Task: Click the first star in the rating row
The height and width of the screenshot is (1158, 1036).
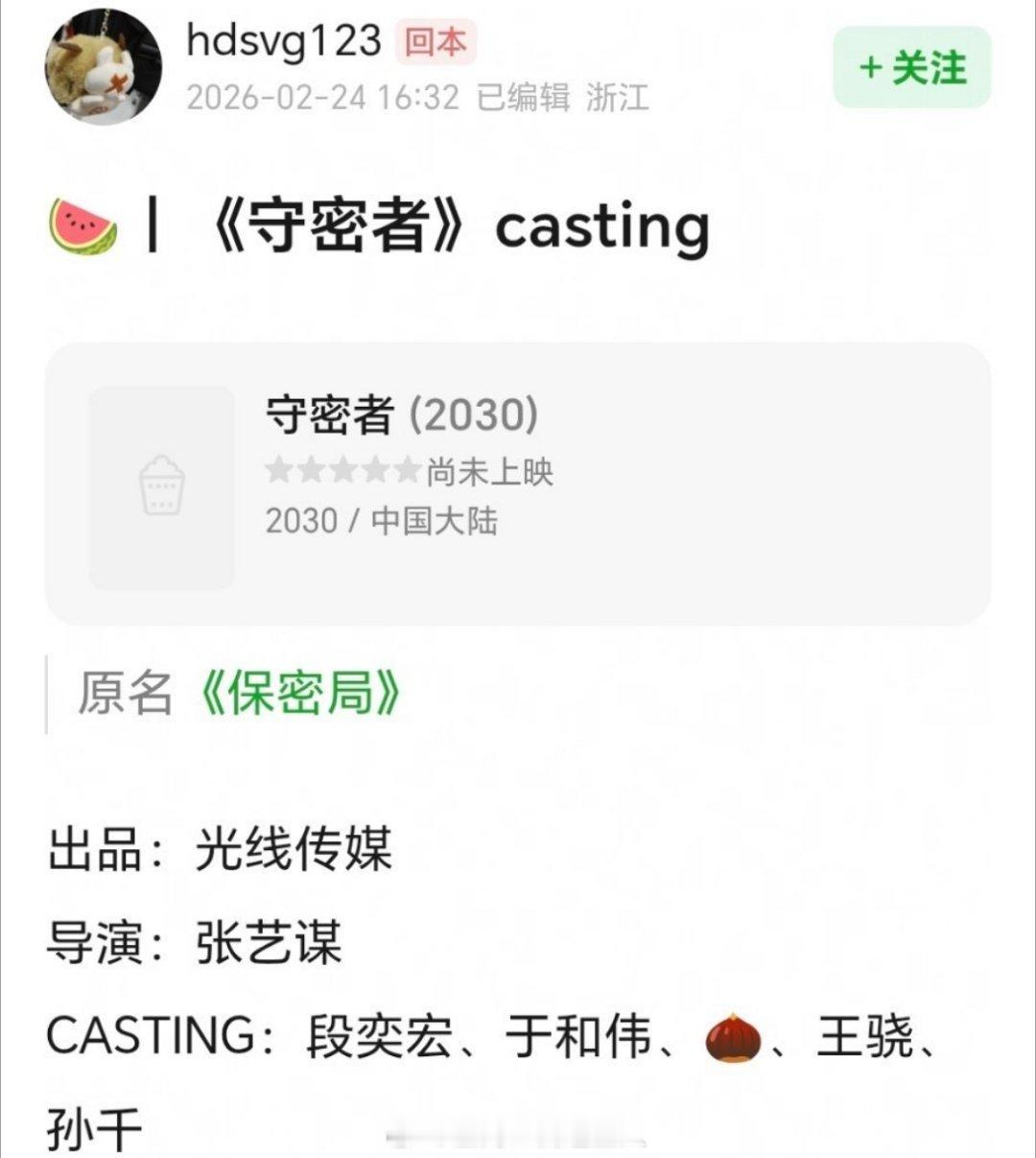Action: pyautogui.click(x=281, y=470)
